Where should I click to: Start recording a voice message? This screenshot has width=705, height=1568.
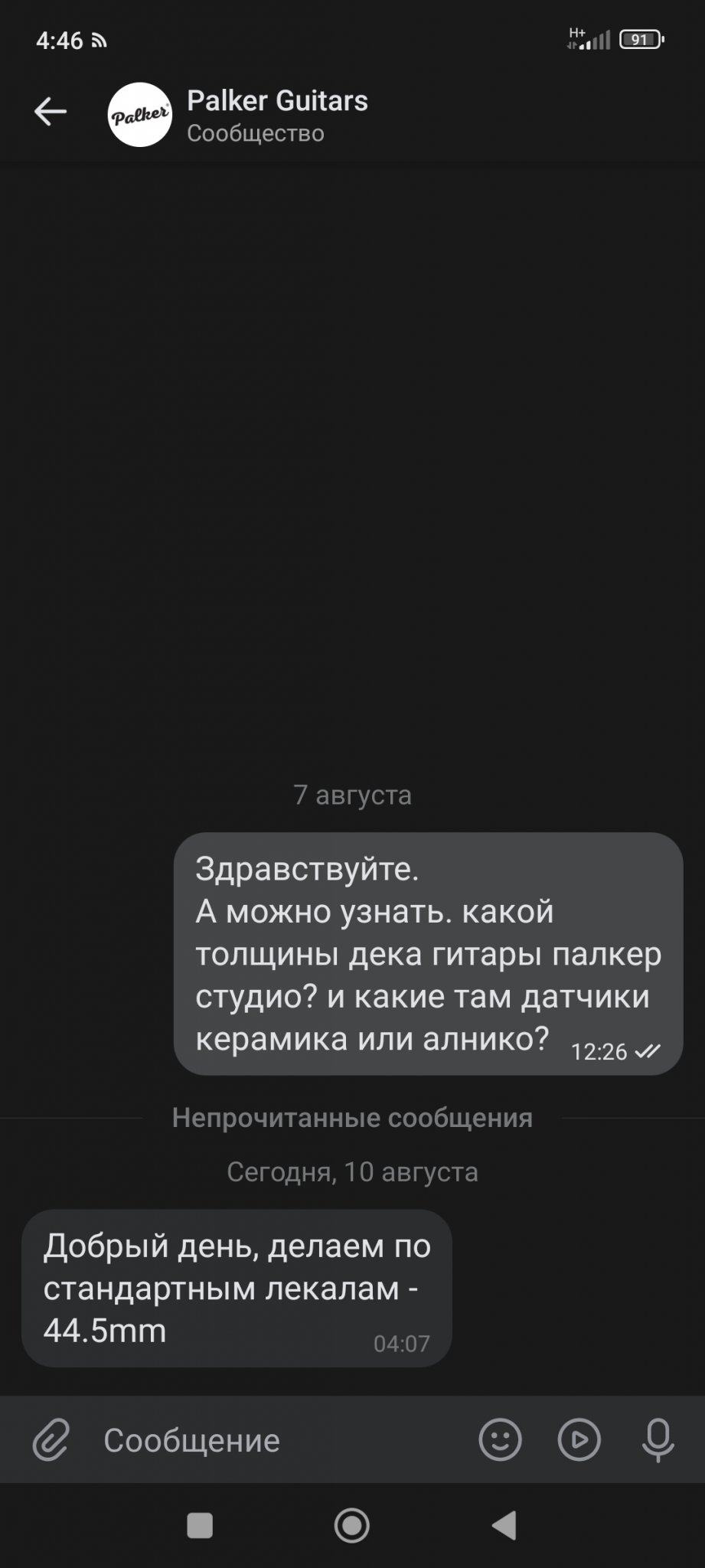(x=658, y=1440)
